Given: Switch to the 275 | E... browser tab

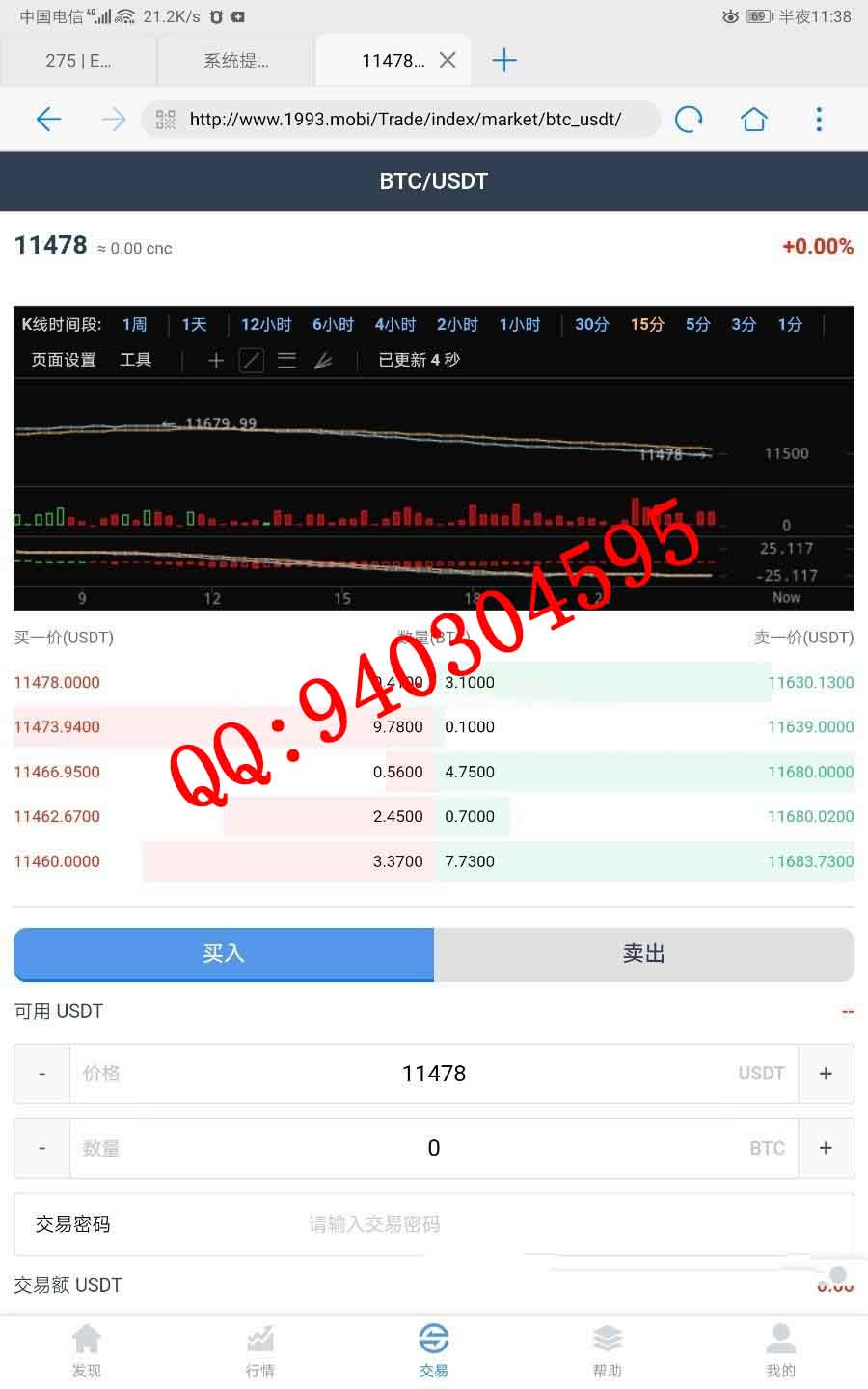Looking at the screenshot, I should coord(78,60).
